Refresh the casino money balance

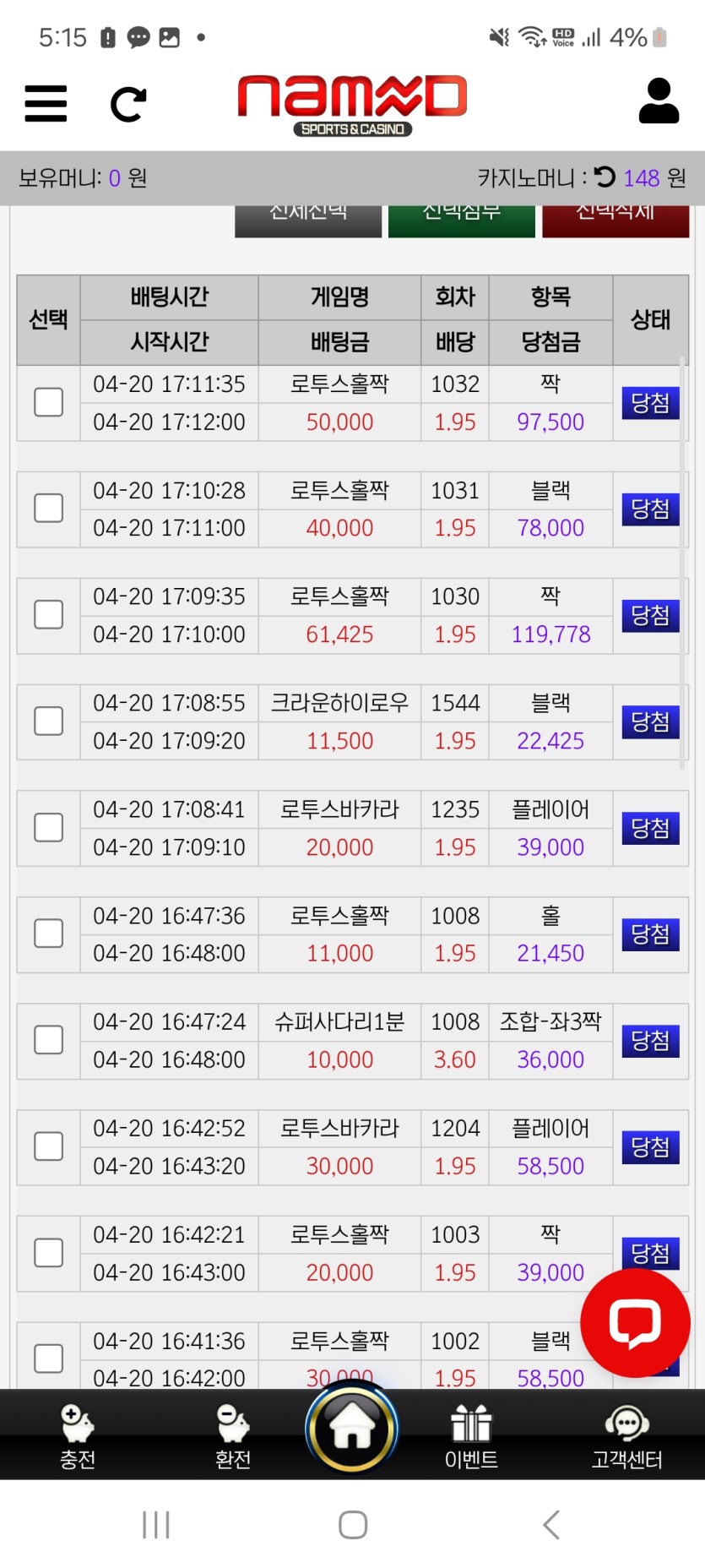coord(605,177)
